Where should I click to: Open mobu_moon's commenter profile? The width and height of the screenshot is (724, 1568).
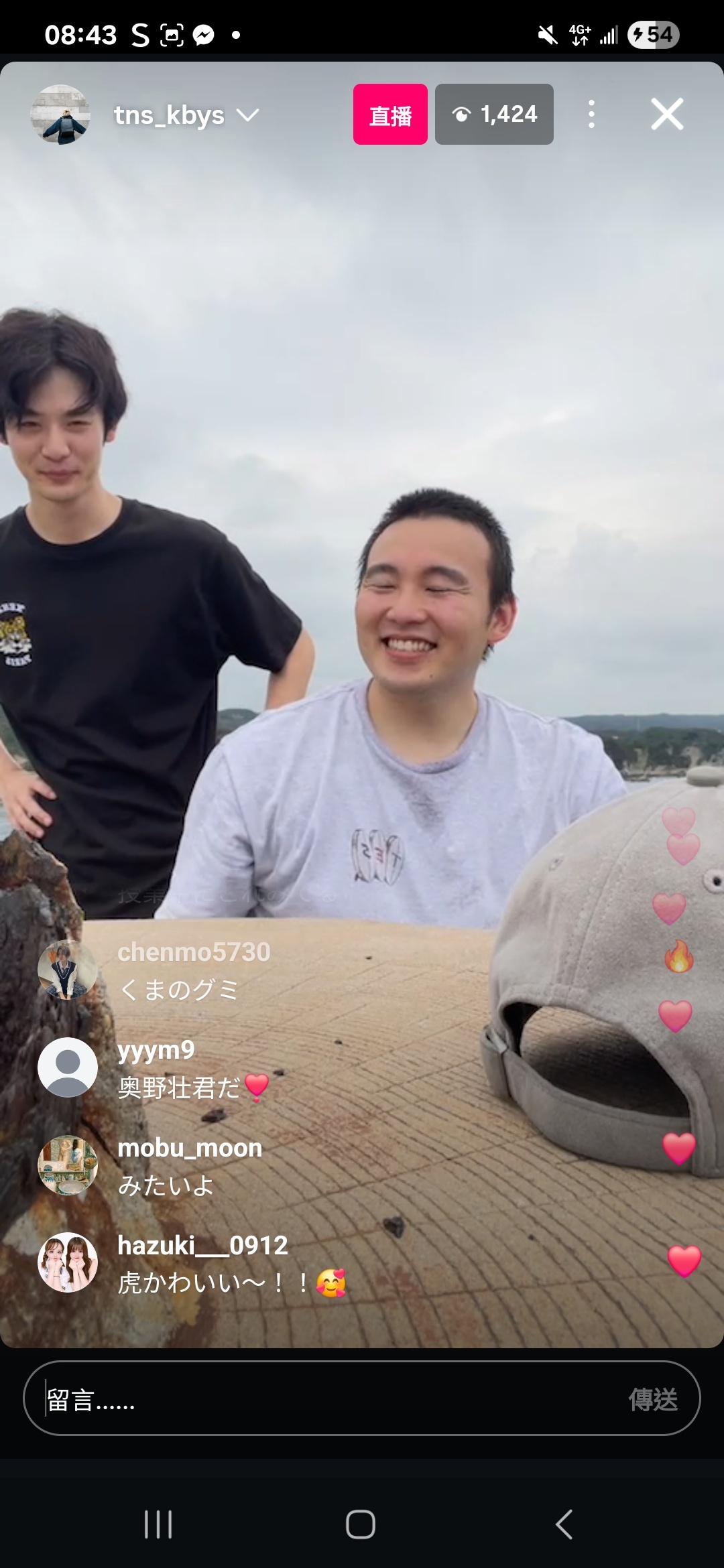tap(67, 1165)
